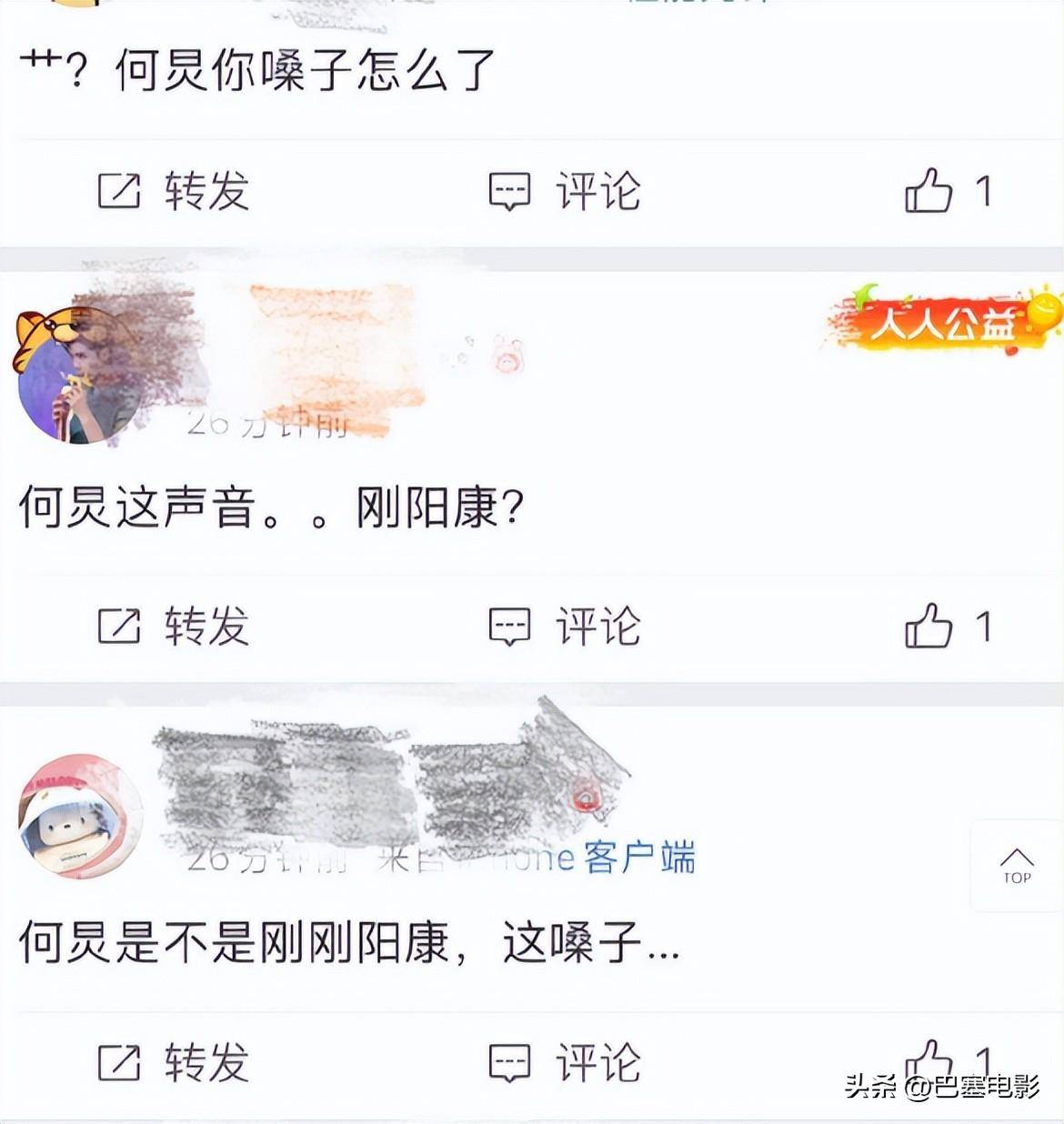Repost the comment asking 何炅你嗓子怎么了
The width and height of the screenshot is (1064, 1124).
[x=173, y=192]
